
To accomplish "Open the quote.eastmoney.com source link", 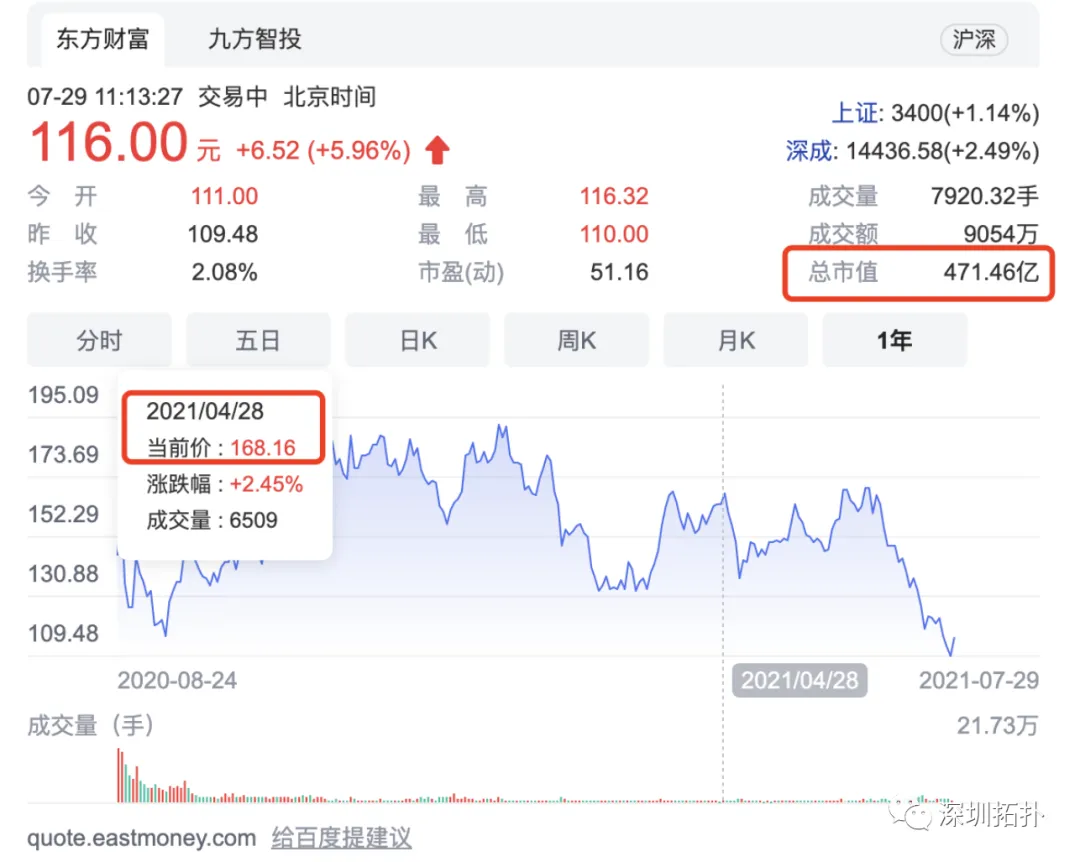I will 141,837.
